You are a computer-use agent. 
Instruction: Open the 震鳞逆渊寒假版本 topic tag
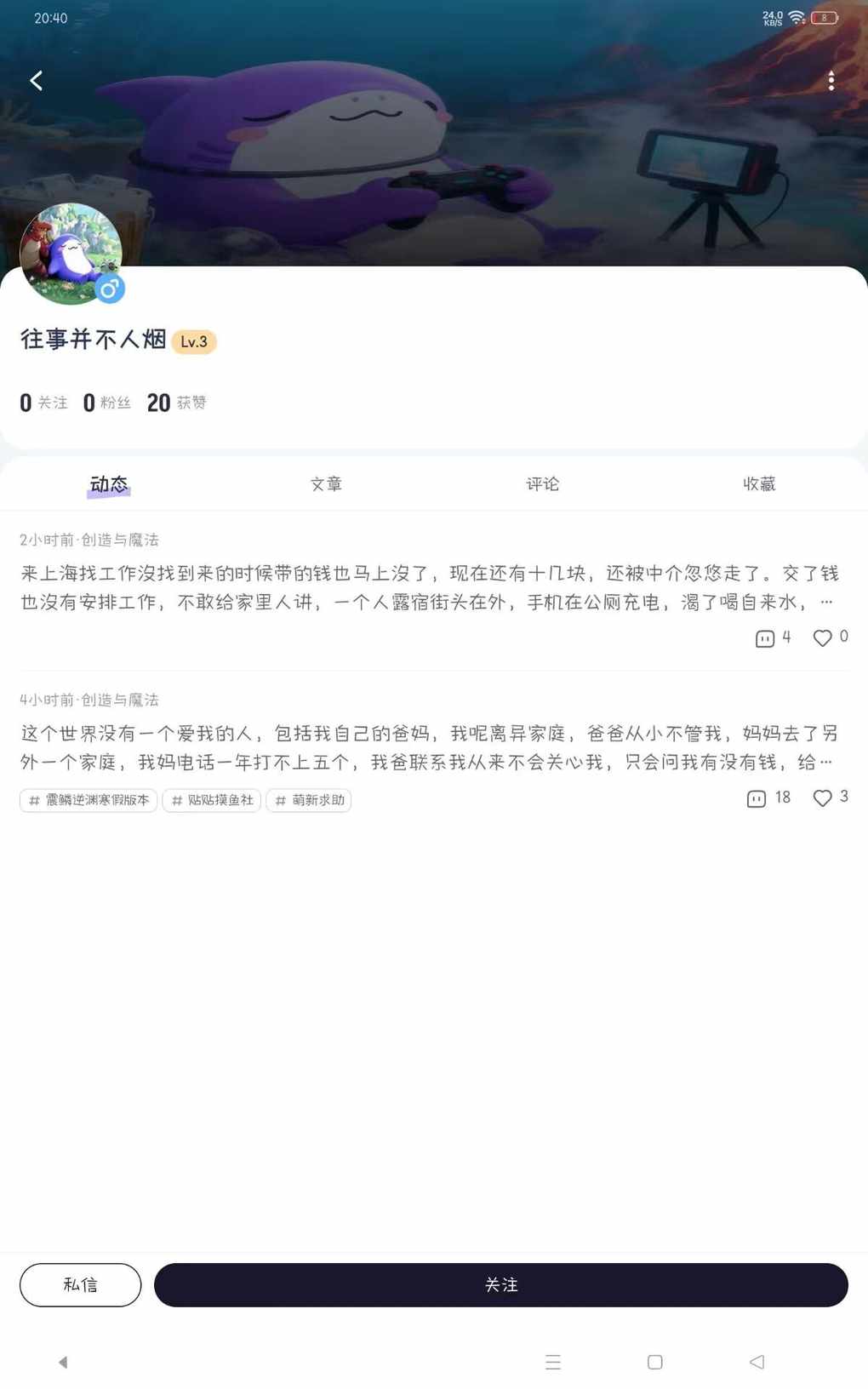tap(89, 800)
